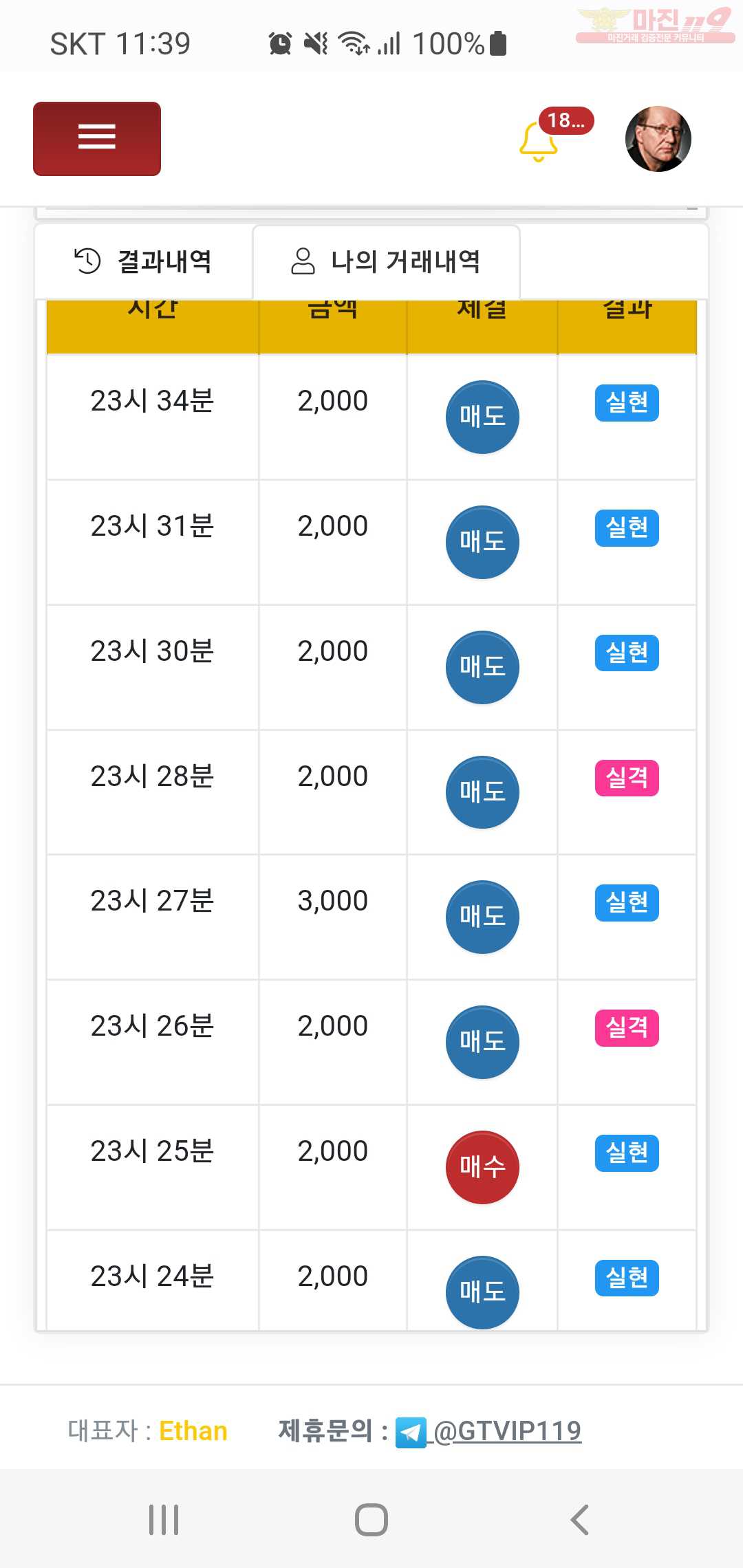
Task: Go to the system home screen
Action: pyautogui.click(x=371, y=1519)
